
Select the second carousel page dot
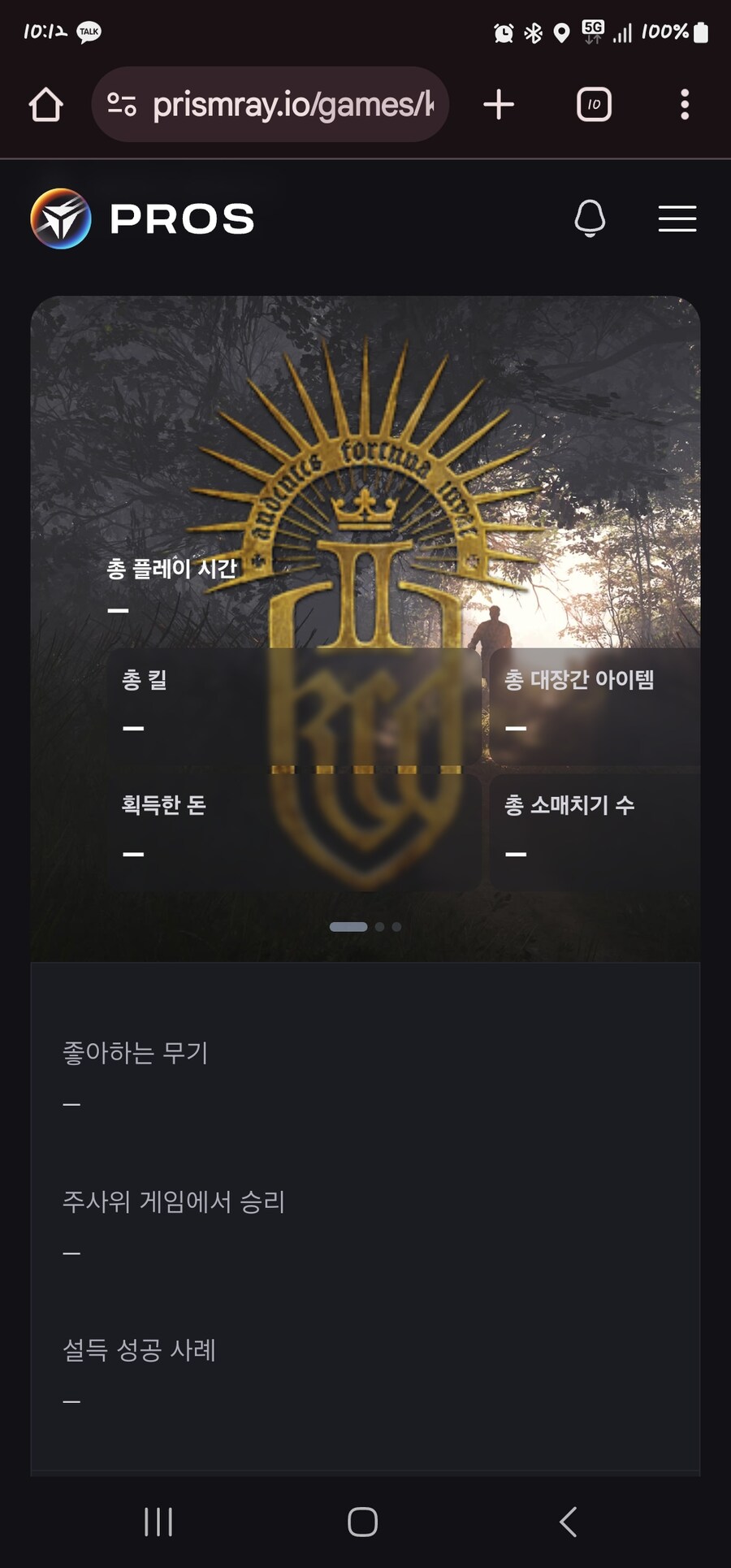coord(378,925)
